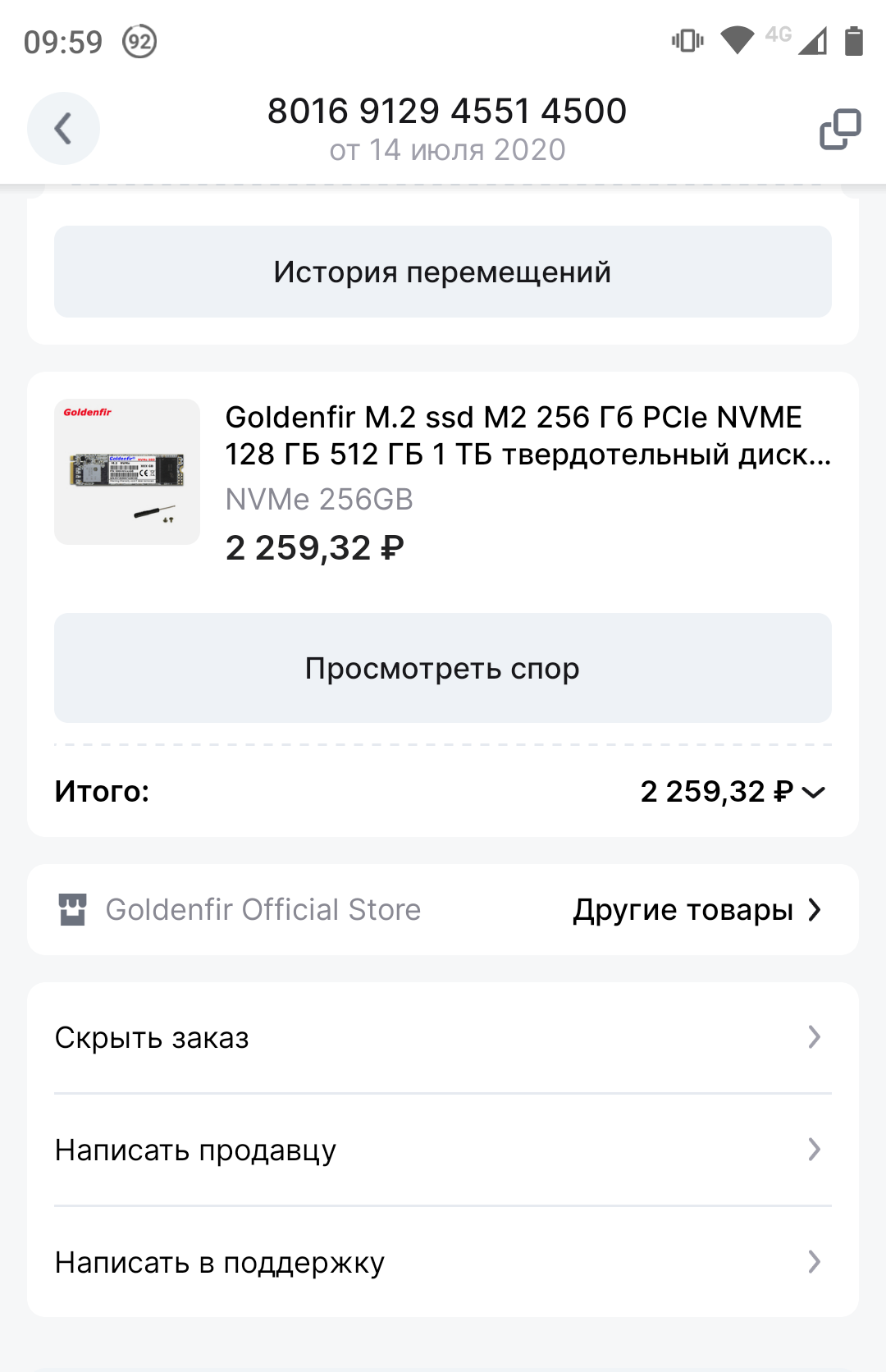Open Написать в поддержку
Screen dimensions: 886x1372
click(x=443, y=1262)
